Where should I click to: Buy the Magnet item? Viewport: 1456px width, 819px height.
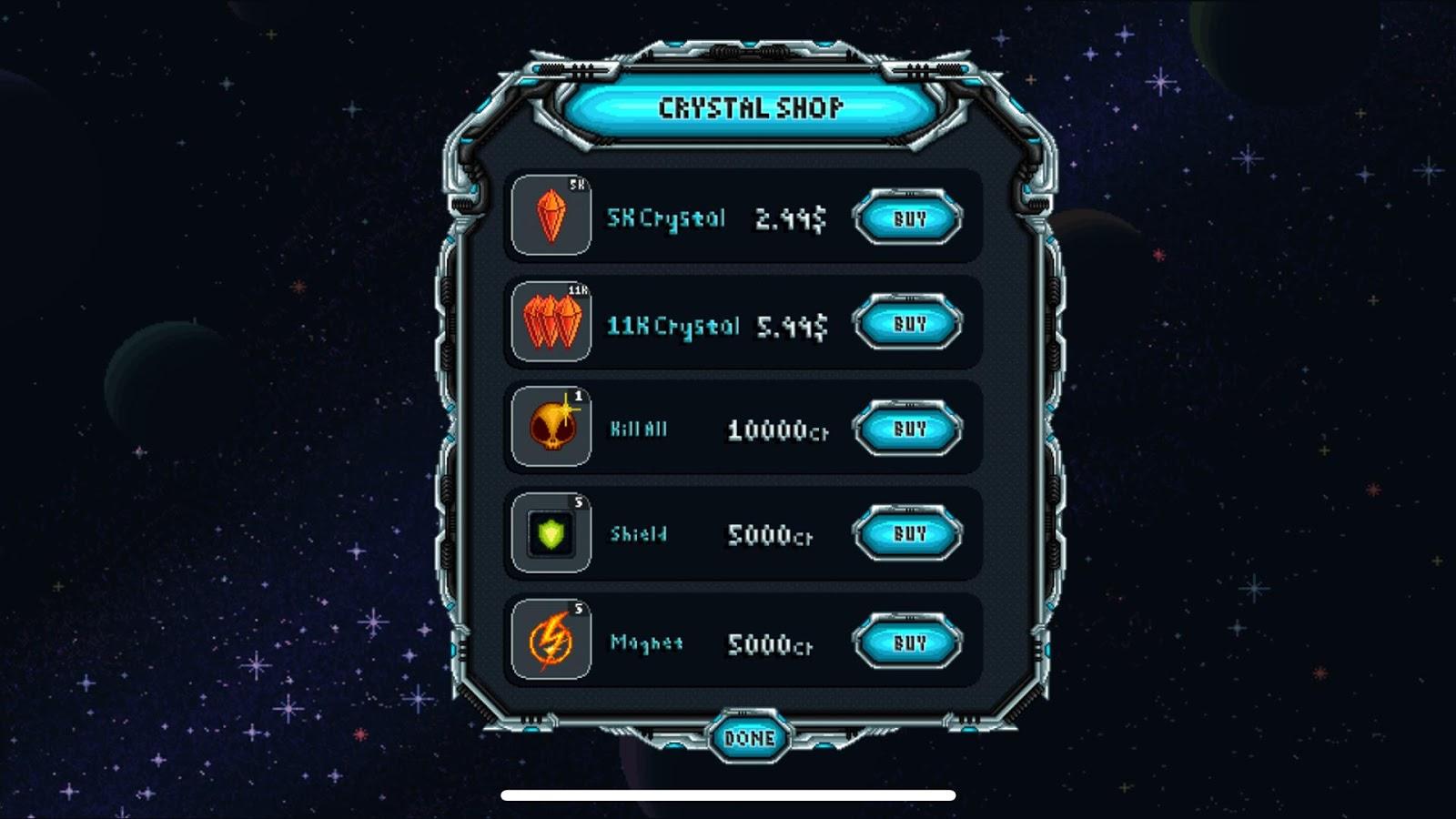click(x=908, y=642)
